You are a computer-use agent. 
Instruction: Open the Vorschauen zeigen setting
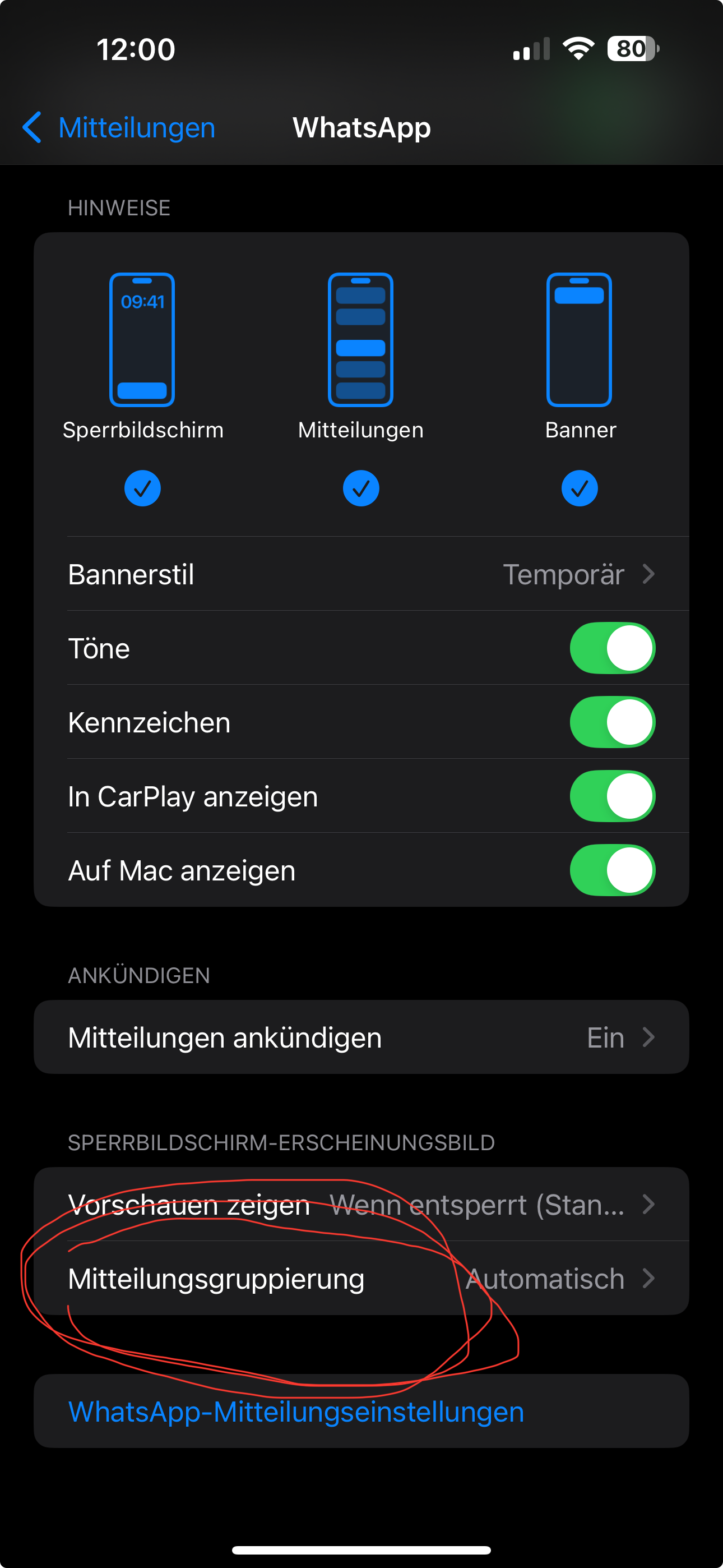(361, 1205)
